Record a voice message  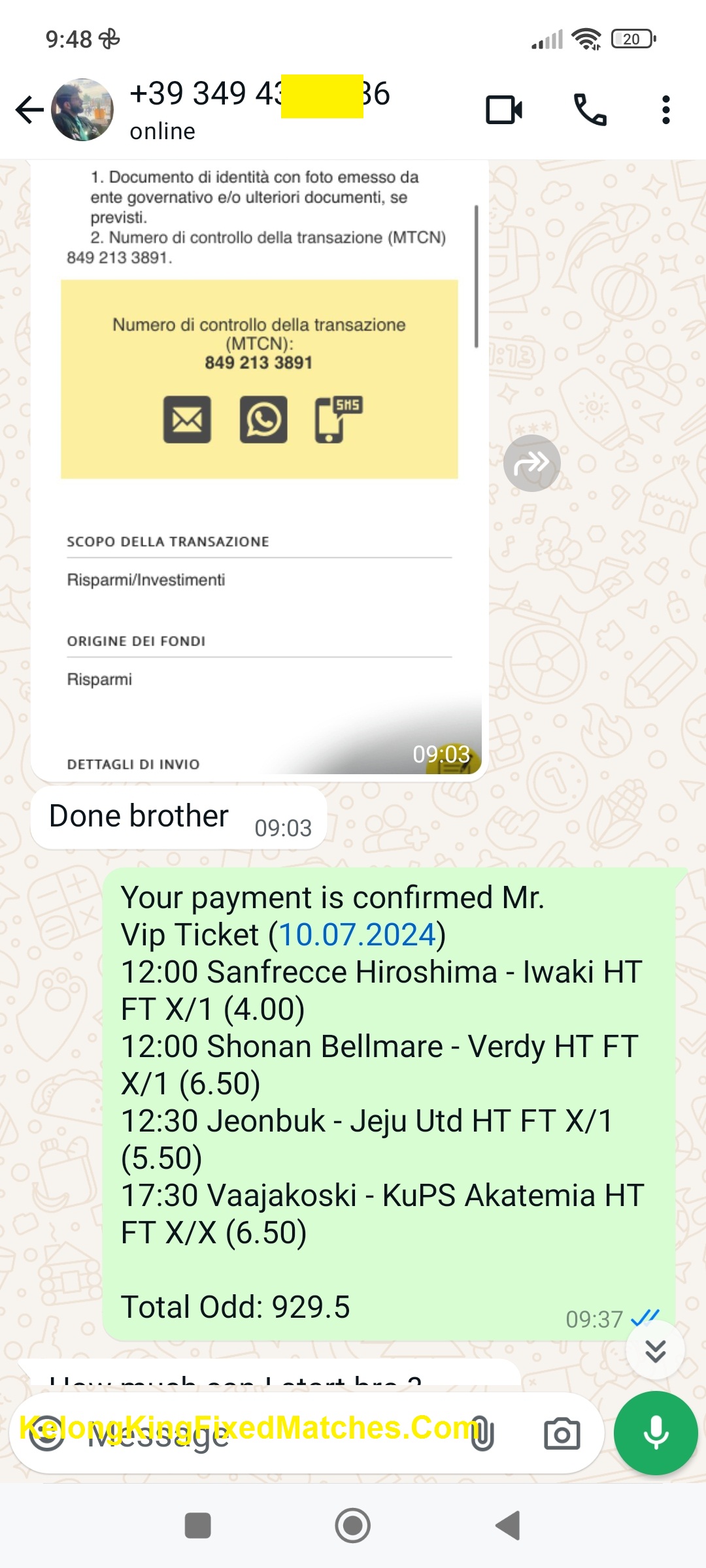tap(656, 1434)
